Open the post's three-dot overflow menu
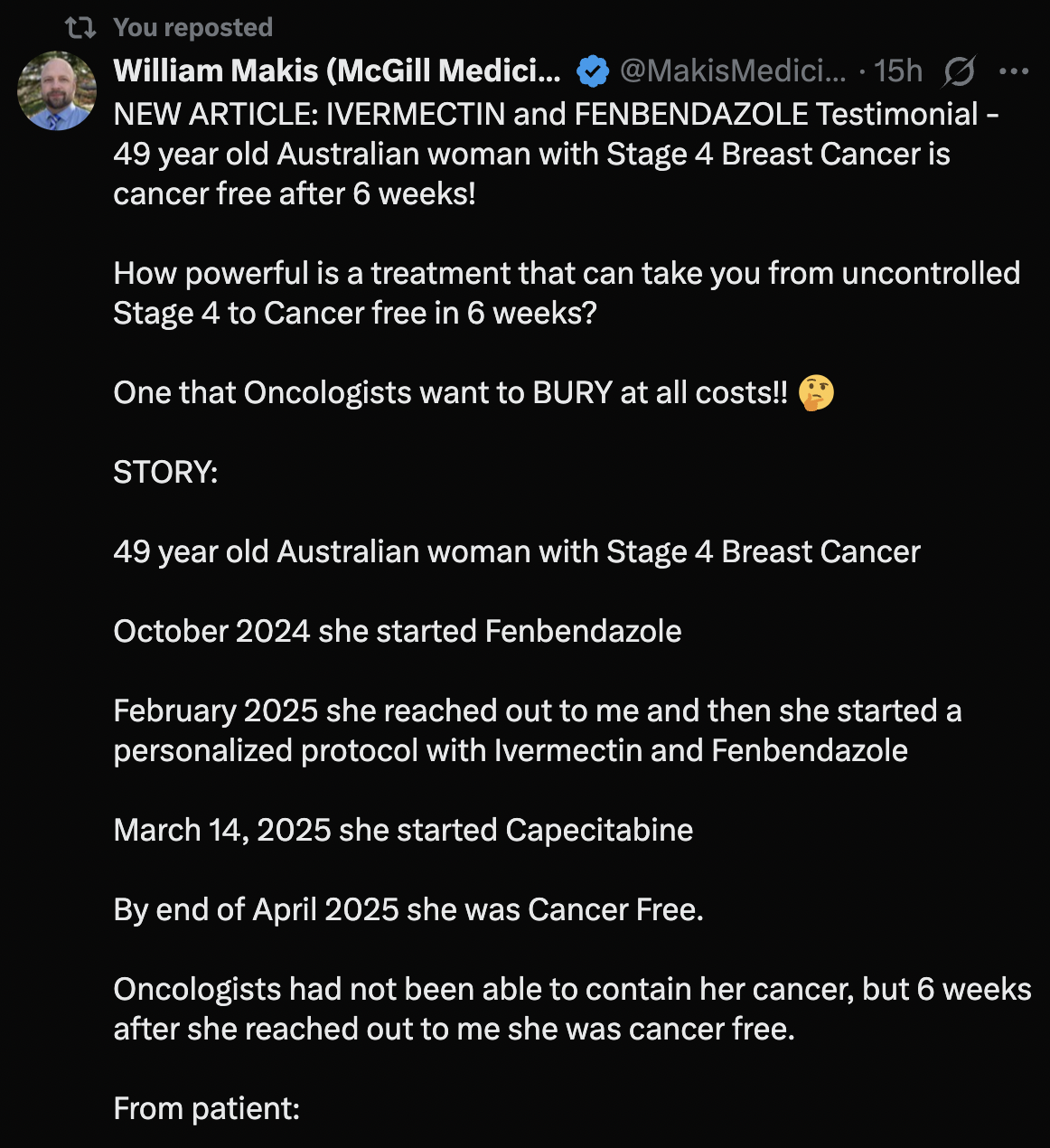The height and width of the screenshot is (1148, 1050). (x=1013, y=71)
